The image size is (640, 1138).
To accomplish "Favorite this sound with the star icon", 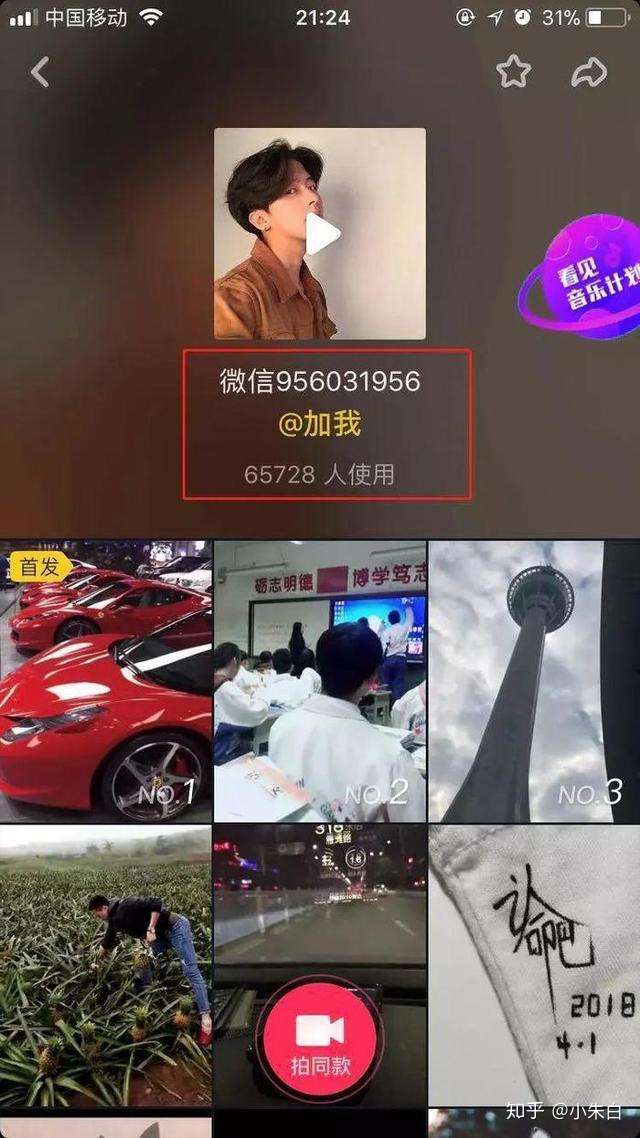I will click(513, 71).
